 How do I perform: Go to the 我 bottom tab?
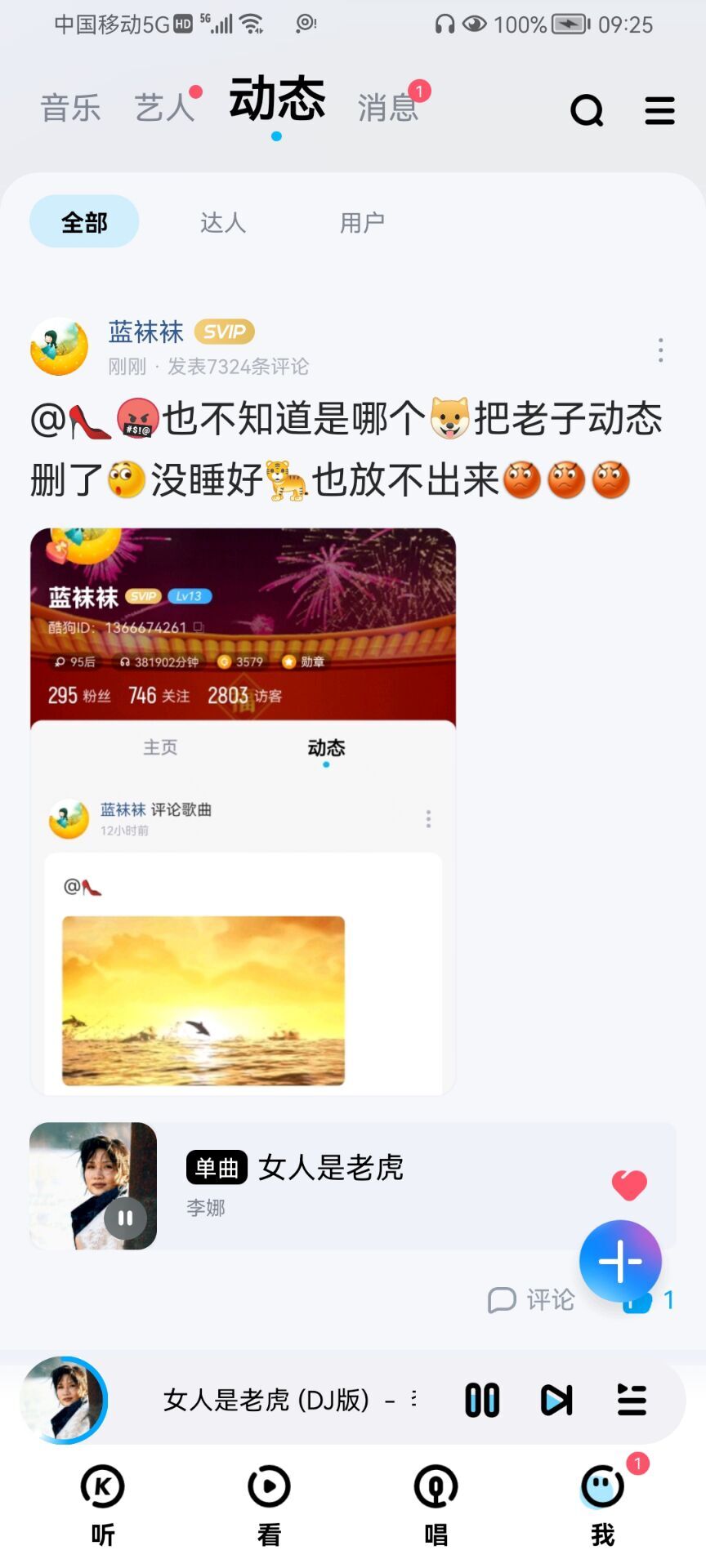click(602, 1504)
